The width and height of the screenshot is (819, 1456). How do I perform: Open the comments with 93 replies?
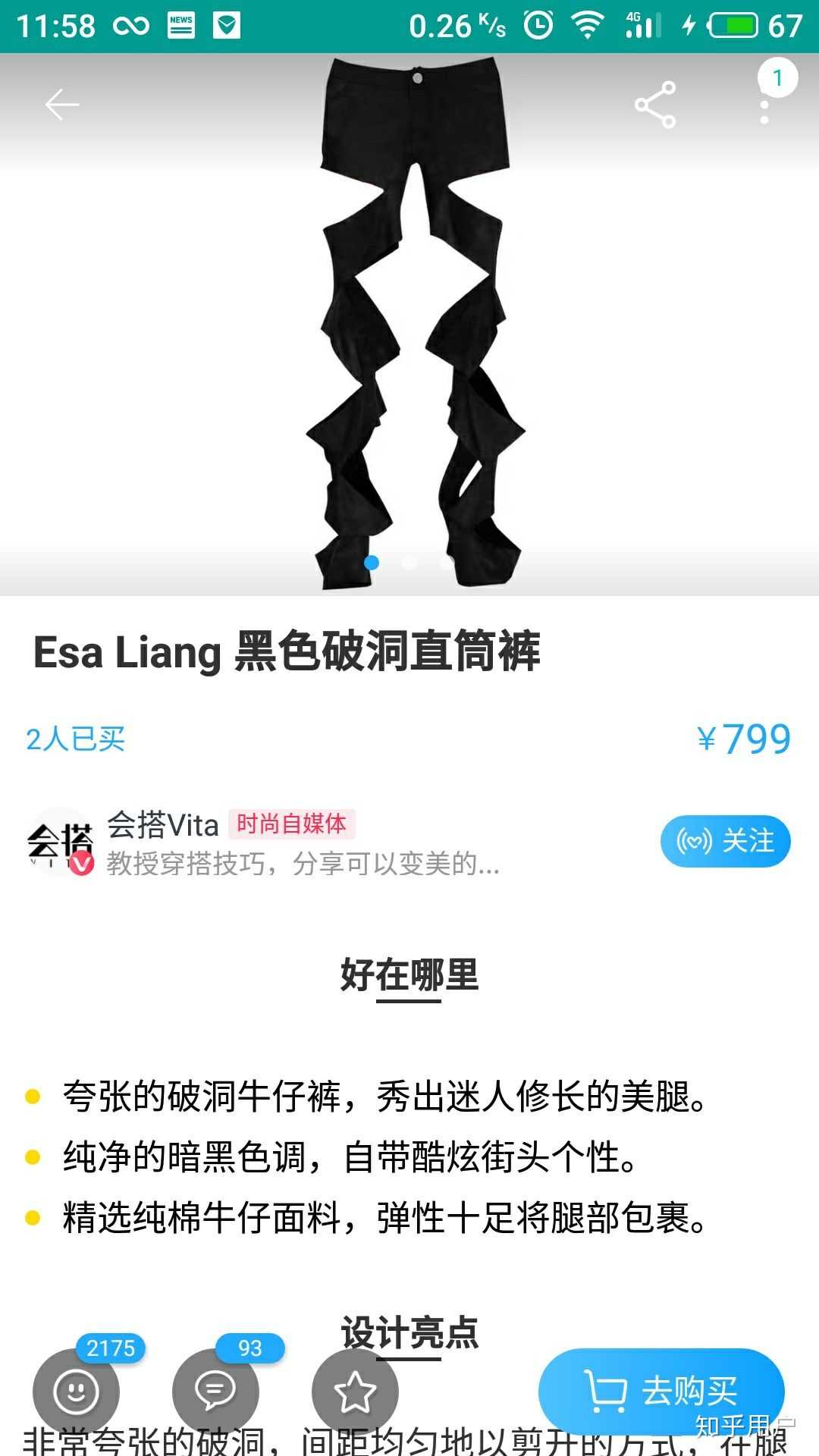[x=215, y=1392]
